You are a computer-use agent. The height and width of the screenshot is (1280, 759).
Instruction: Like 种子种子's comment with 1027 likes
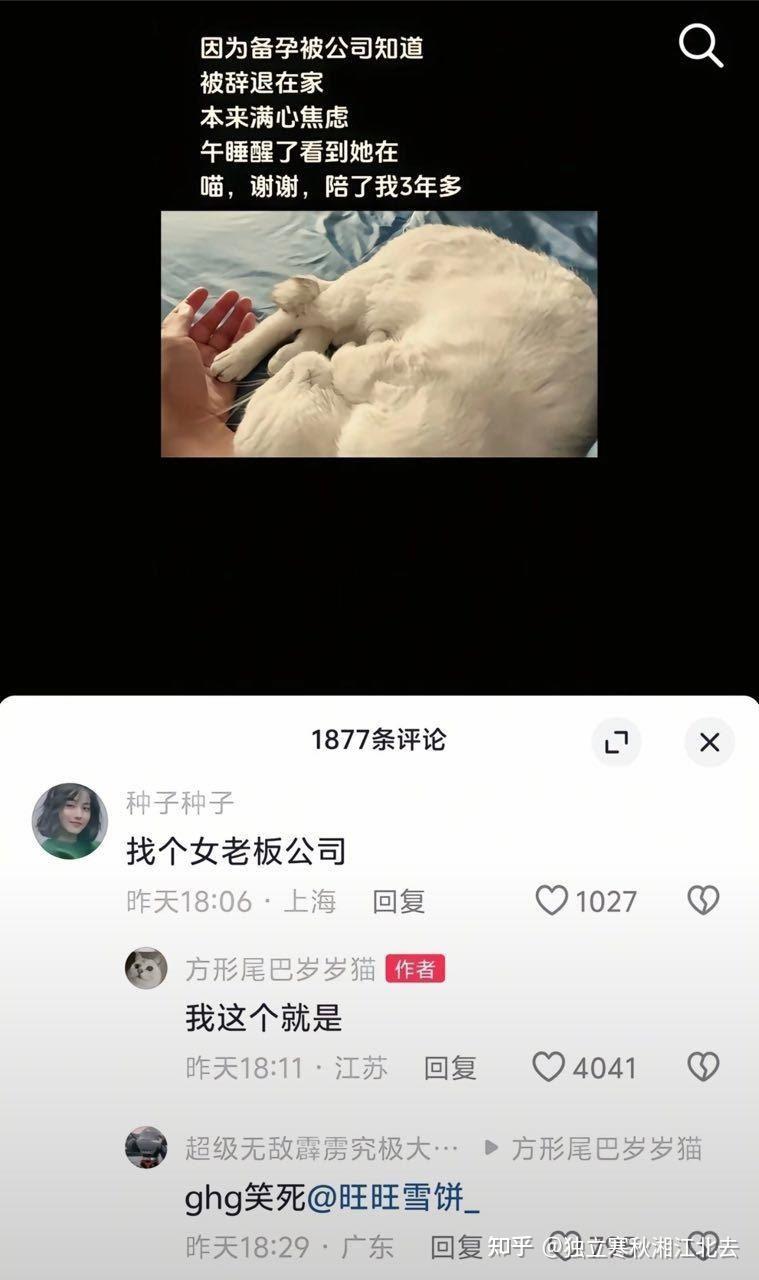click(x=551, y=900)
